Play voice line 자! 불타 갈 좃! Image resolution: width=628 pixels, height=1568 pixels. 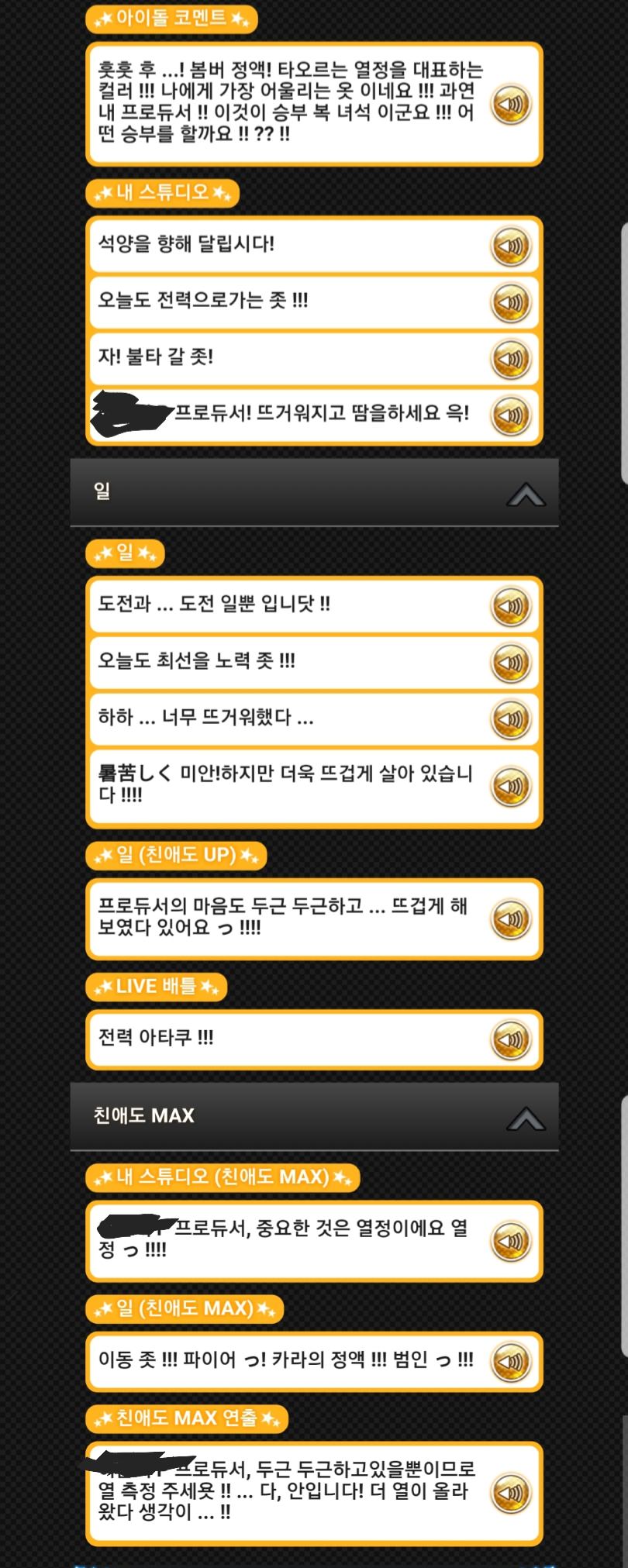511,358
